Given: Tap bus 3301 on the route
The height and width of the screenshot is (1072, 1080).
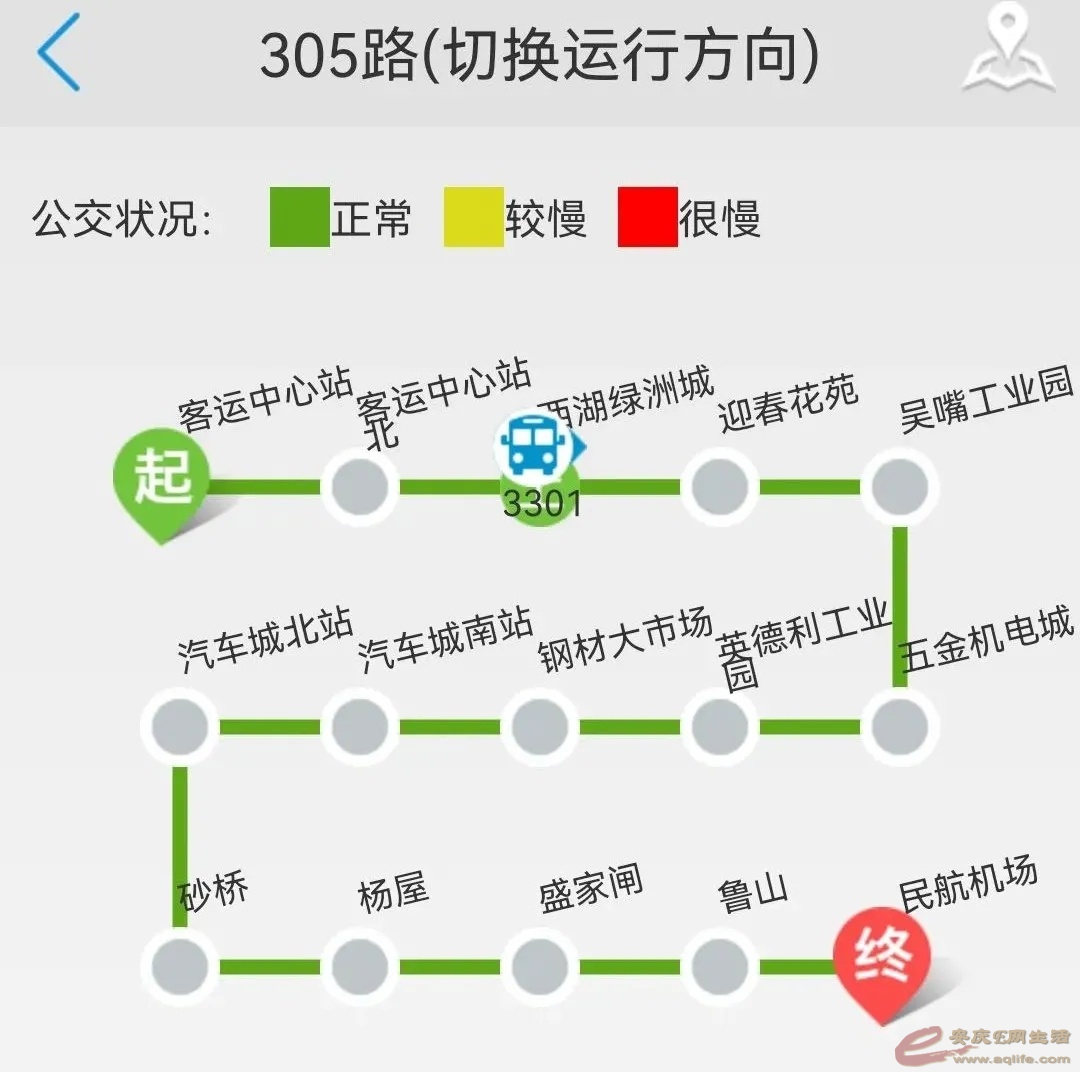Looking at the screenshot, I should coord(540,450).
